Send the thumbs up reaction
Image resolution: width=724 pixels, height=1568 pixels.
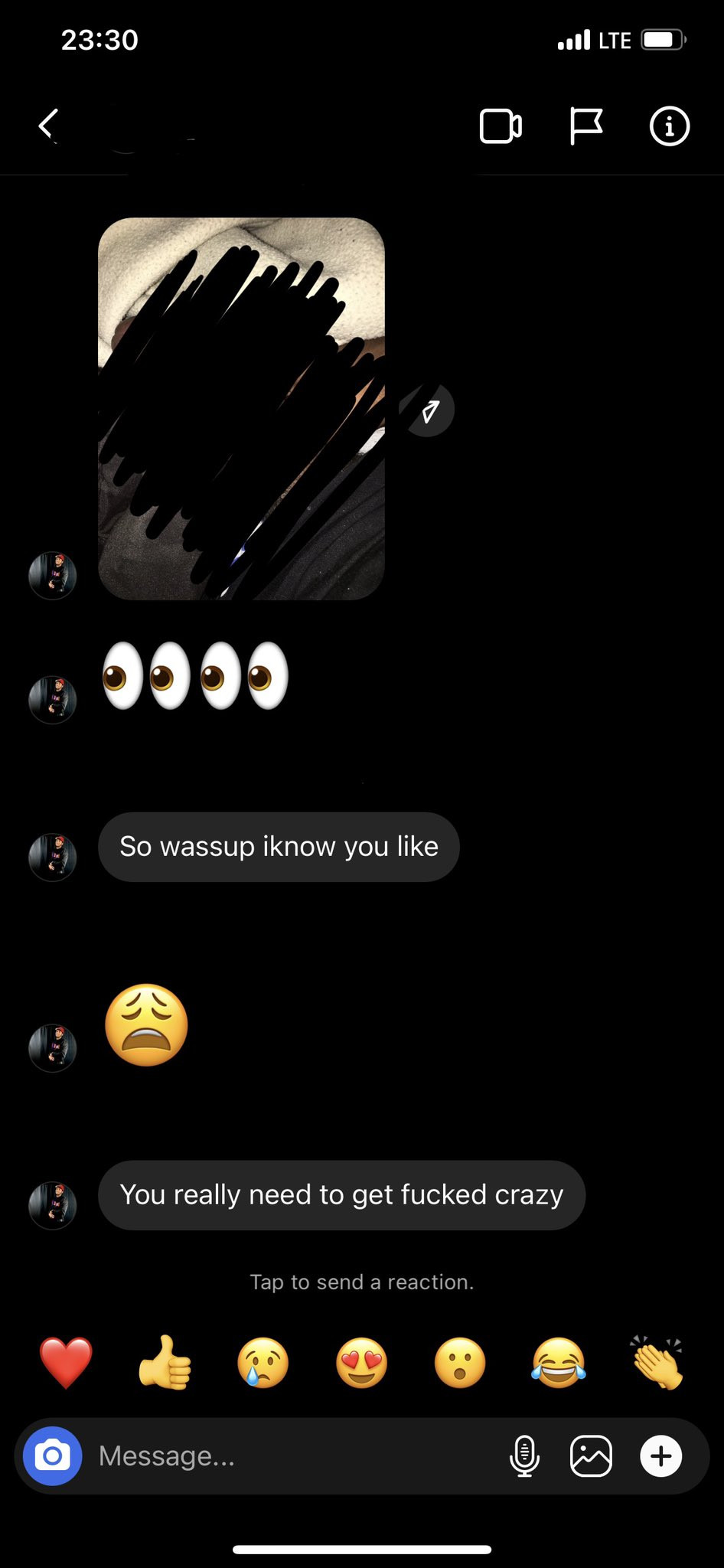click(x=165, y=1363)
